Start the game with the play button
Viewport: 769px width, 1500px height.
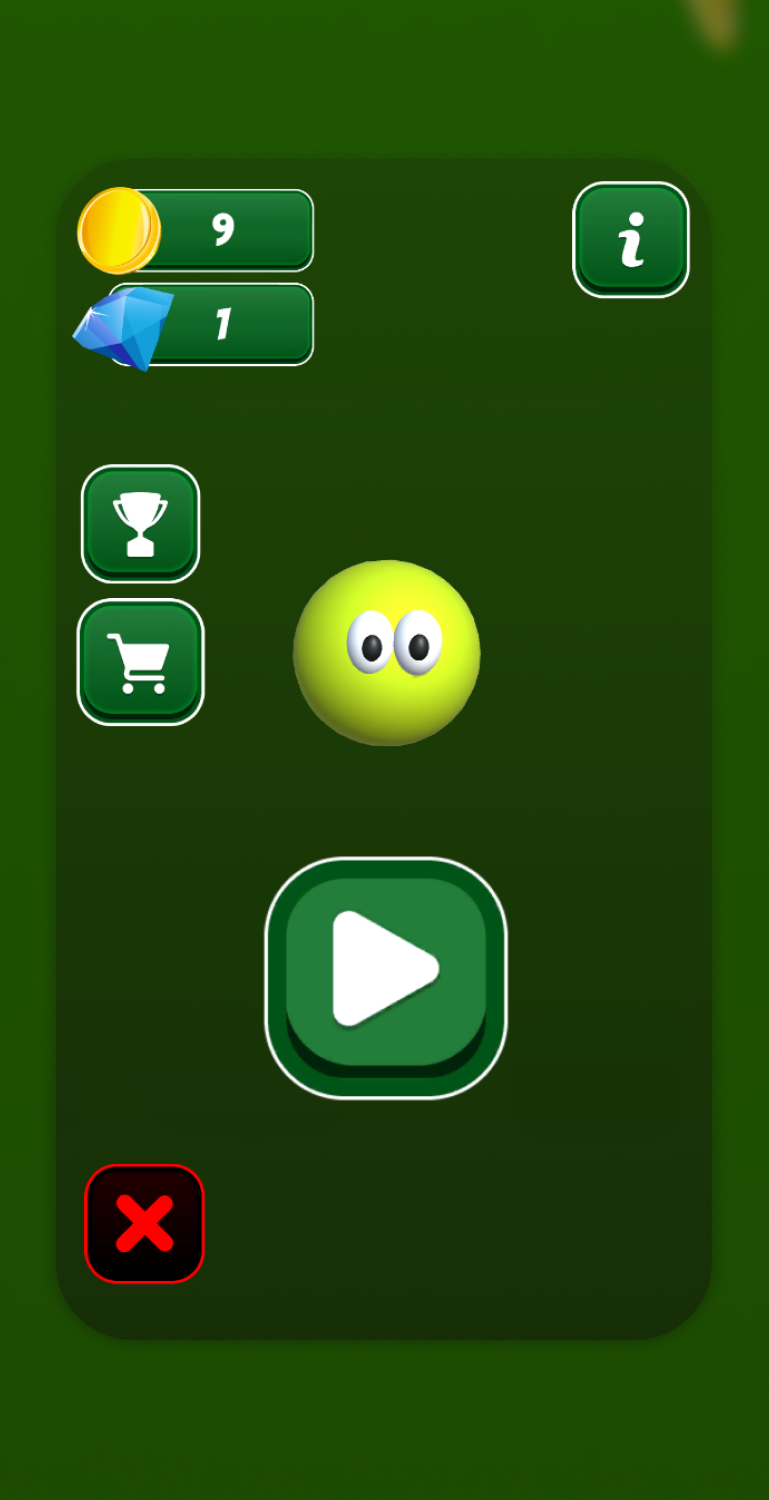386,977
